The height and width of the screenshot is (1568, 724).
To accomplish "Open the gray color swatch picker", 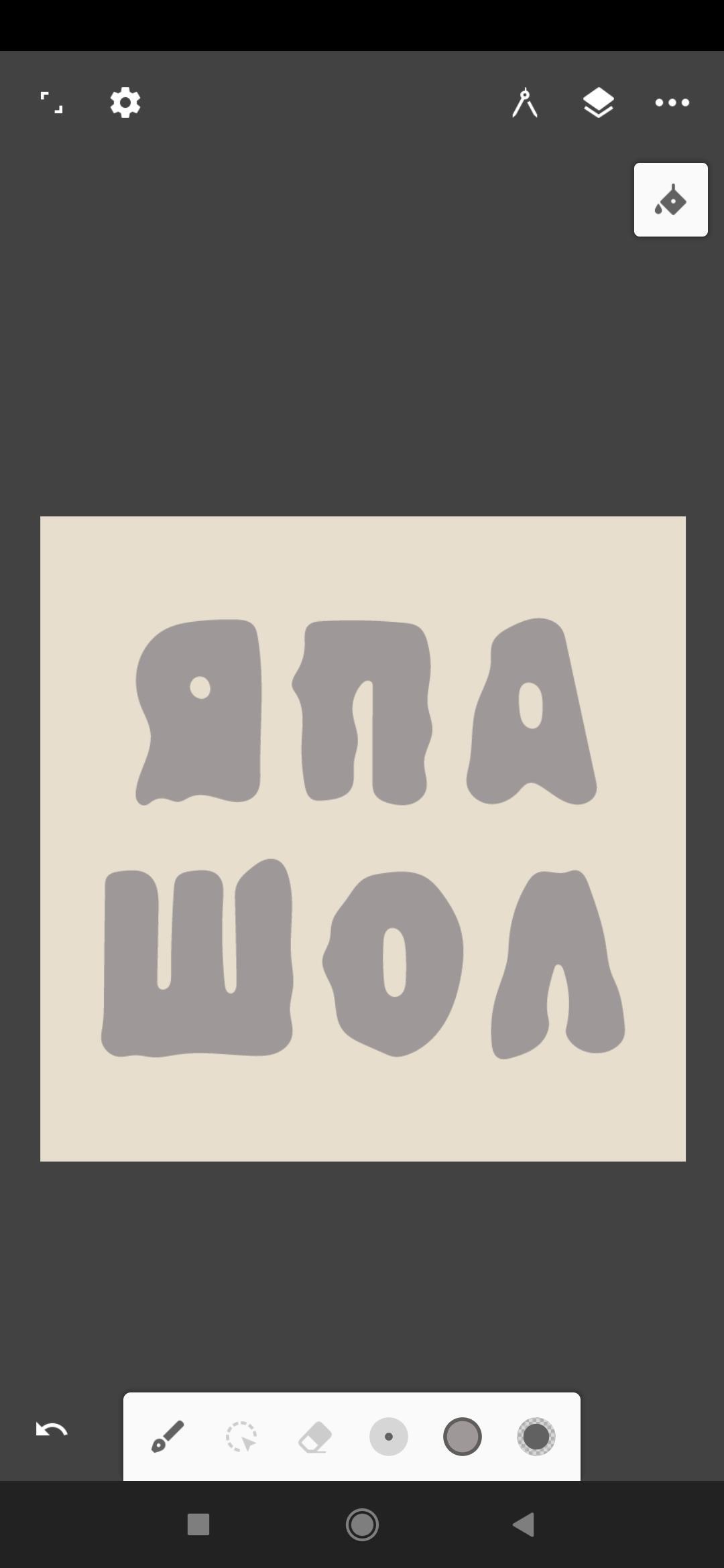I will pyautogui.click(x=463, y=1437).
